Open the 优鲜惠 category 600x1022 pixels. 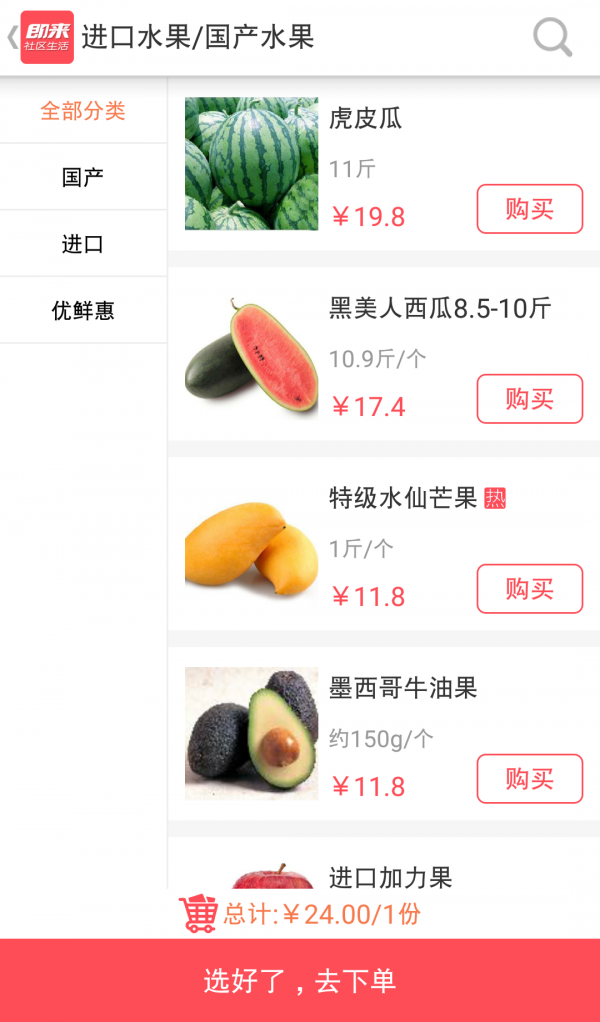point(83,311)
